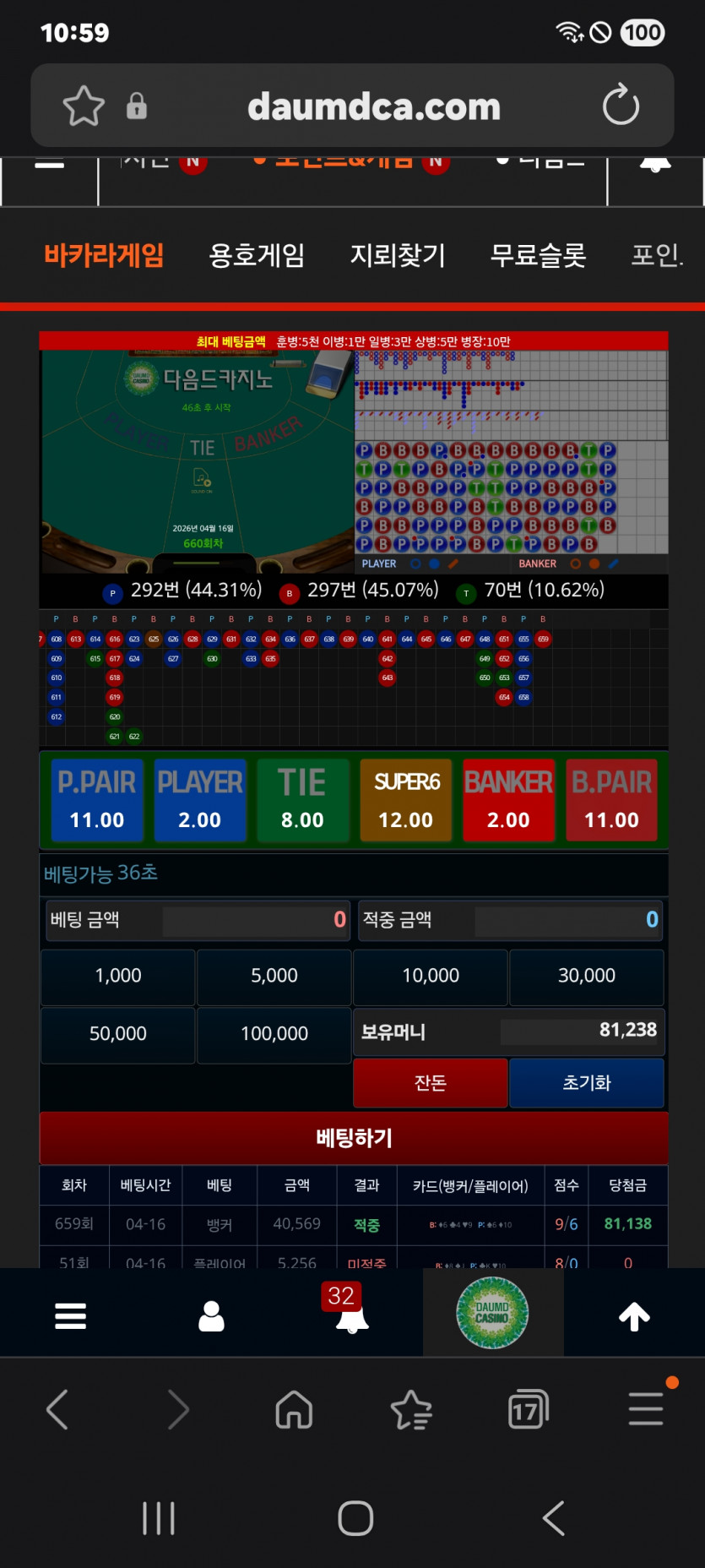The image size is (705, 1568).
Task: Open the site's bottom hamburger menu
Action: [70, 1315]
